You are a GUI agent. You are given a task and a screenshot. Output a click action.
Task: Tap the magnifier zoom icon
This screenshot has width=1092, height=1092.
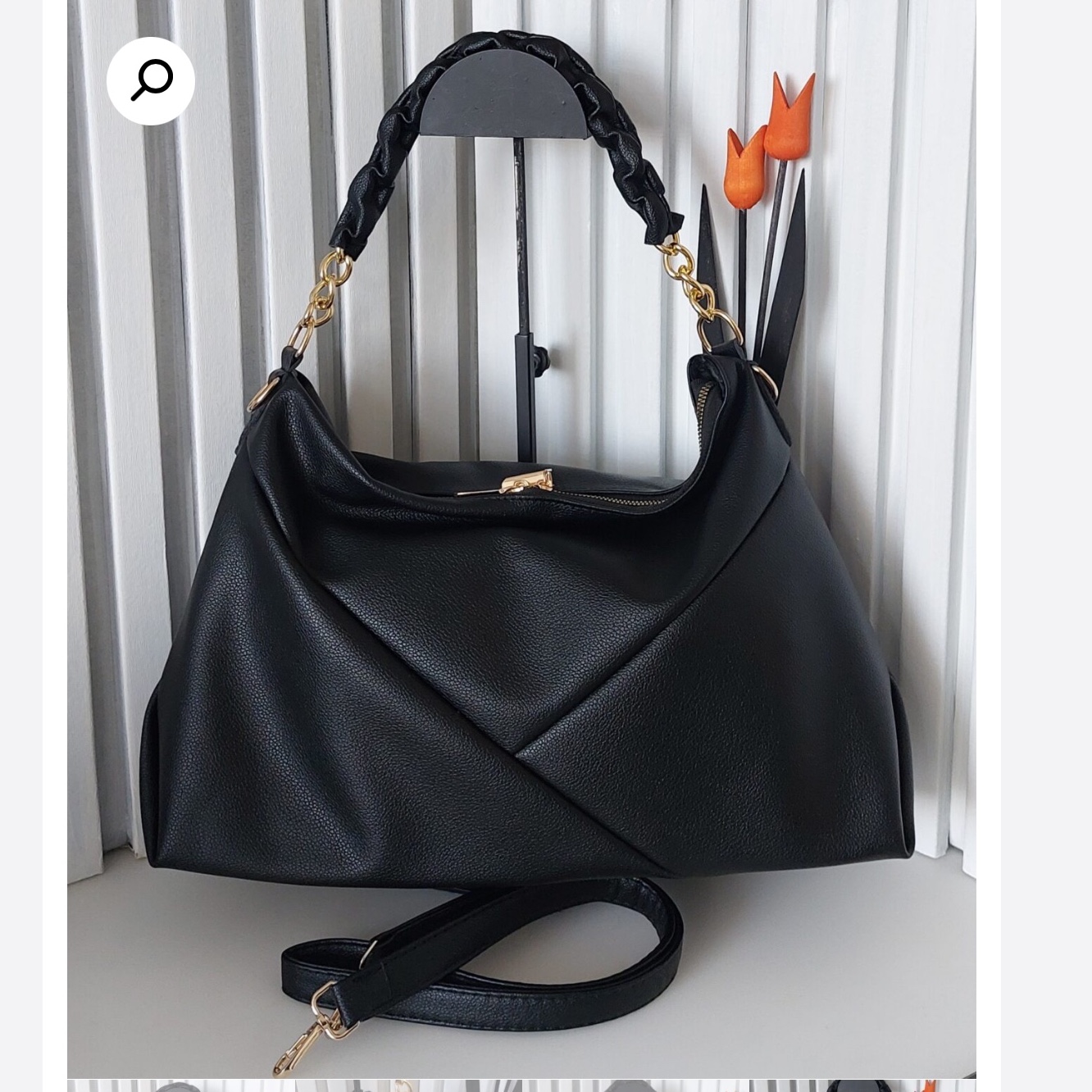pos(151,80)
